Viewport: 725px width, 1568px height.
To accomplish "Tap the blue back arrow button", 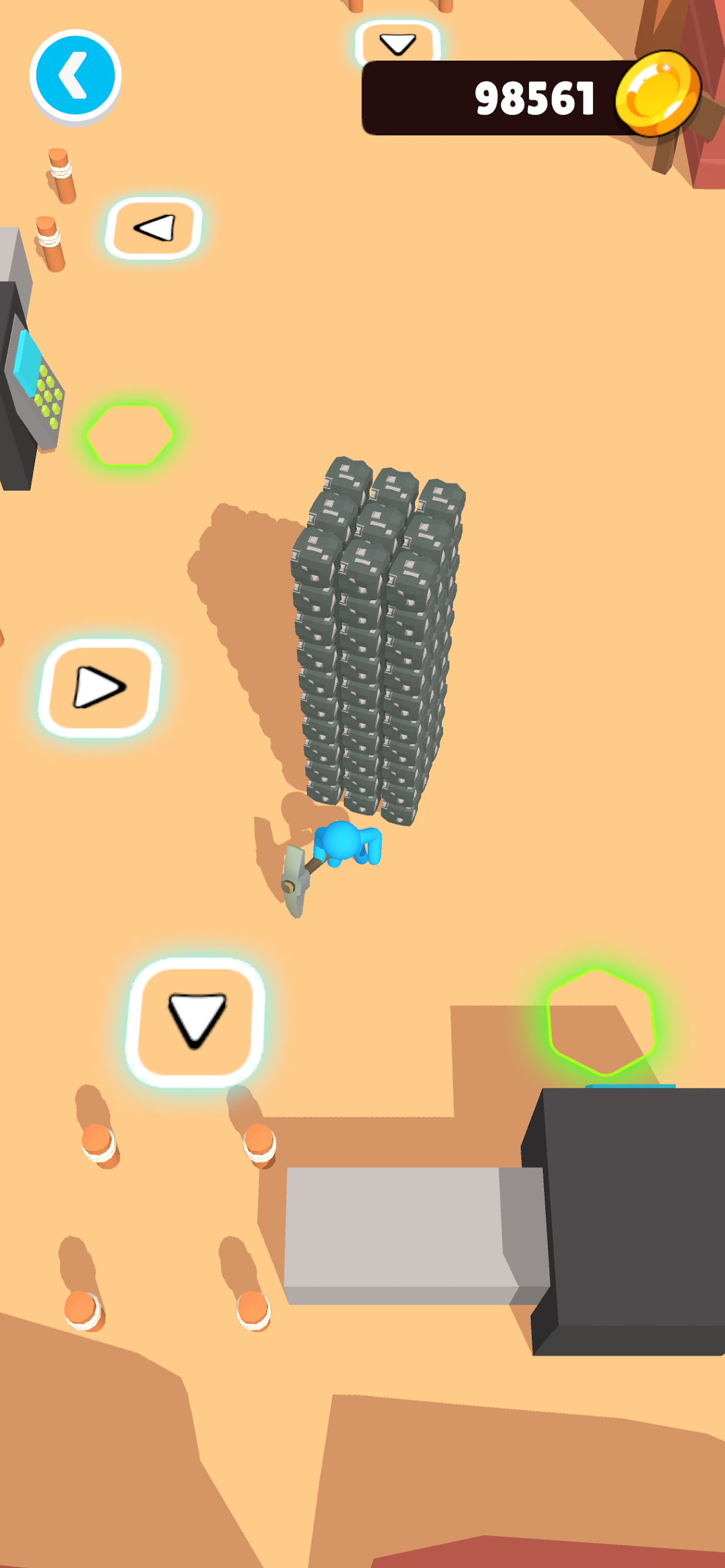I will coord(75,75).
